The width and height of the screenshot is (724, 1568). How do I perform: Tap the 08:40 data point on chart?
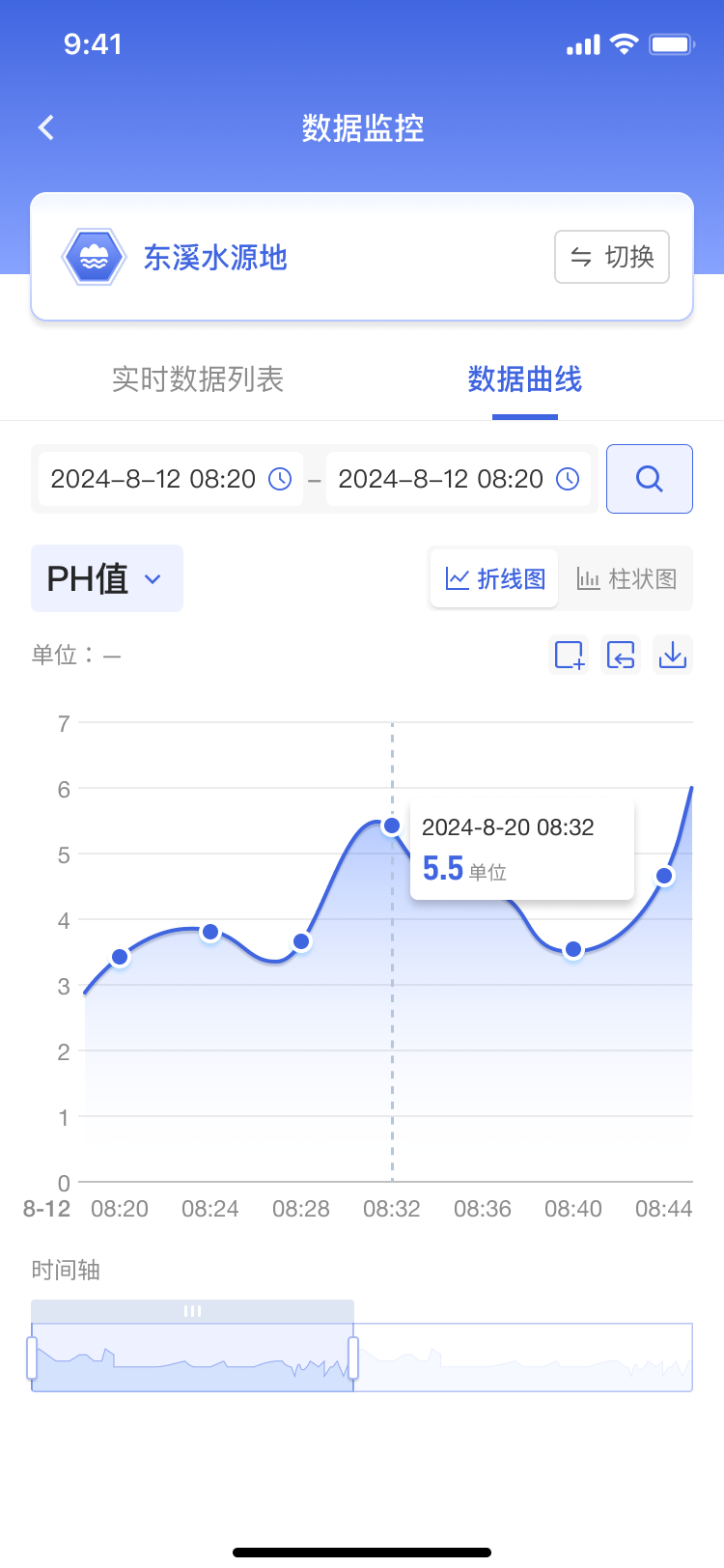pos(573,949)
